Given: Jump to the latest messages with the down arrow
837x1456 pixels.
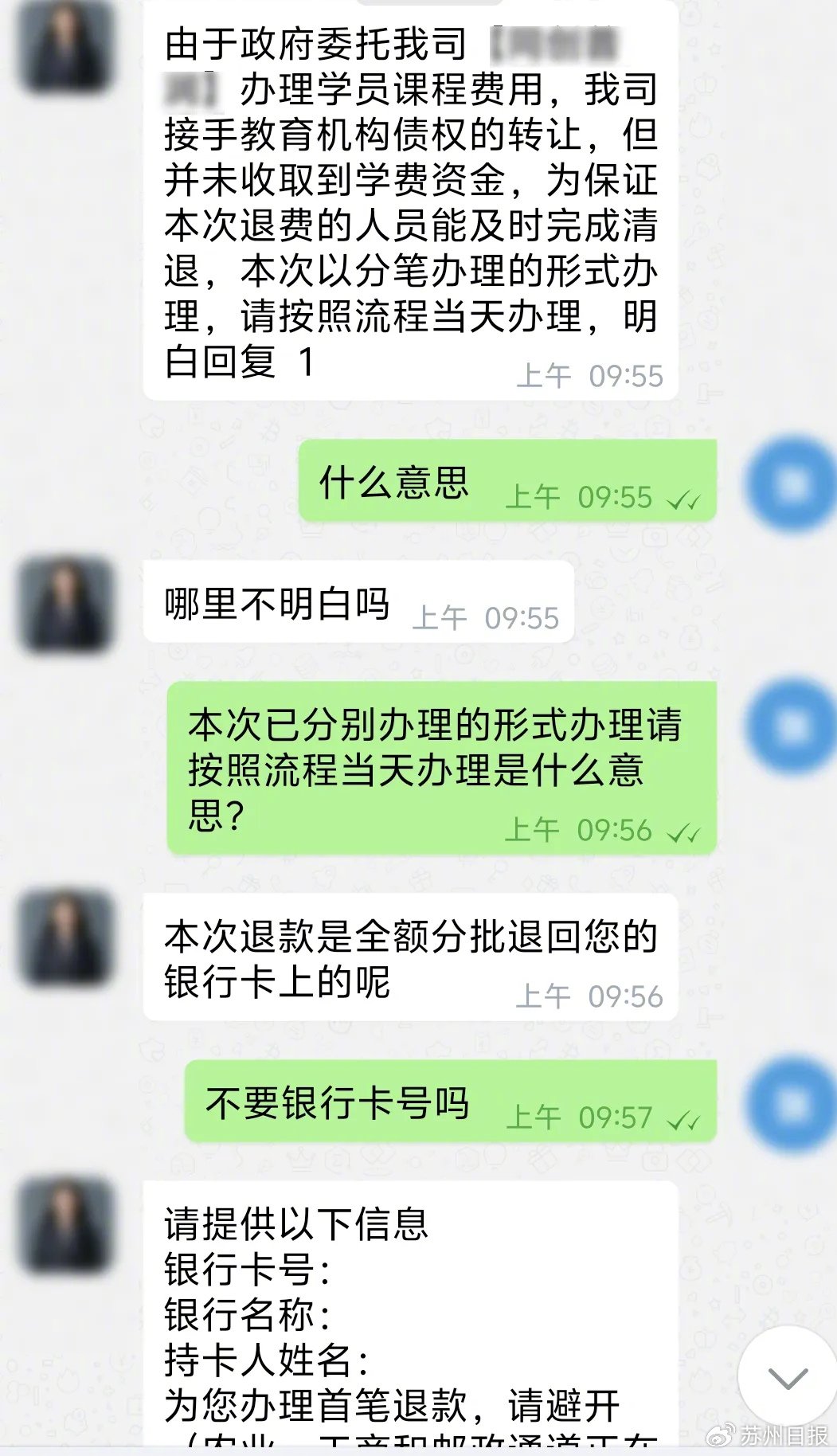Looking at the screenshot, I should (787, 1376).
